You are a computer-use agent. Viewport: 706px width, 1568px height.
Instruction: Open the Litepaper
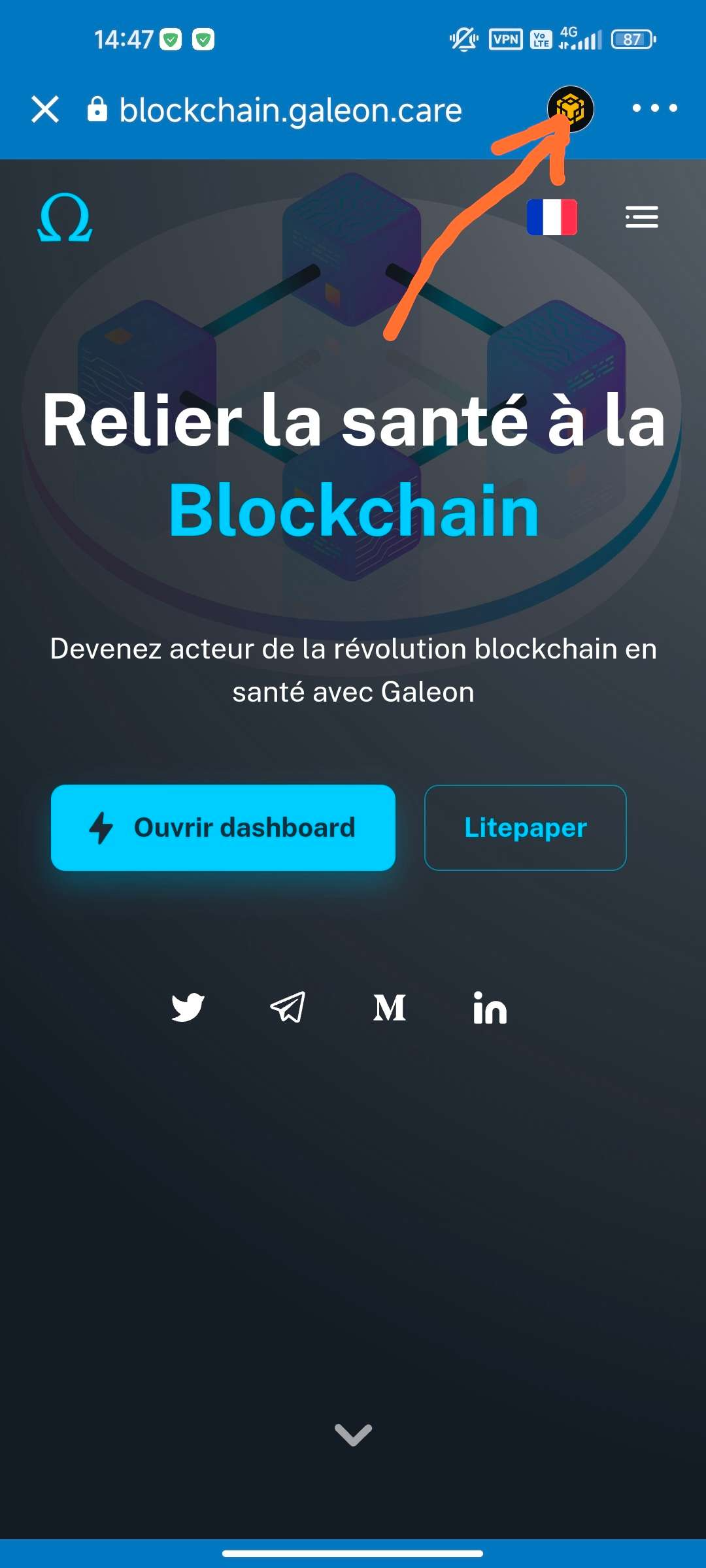525,827
